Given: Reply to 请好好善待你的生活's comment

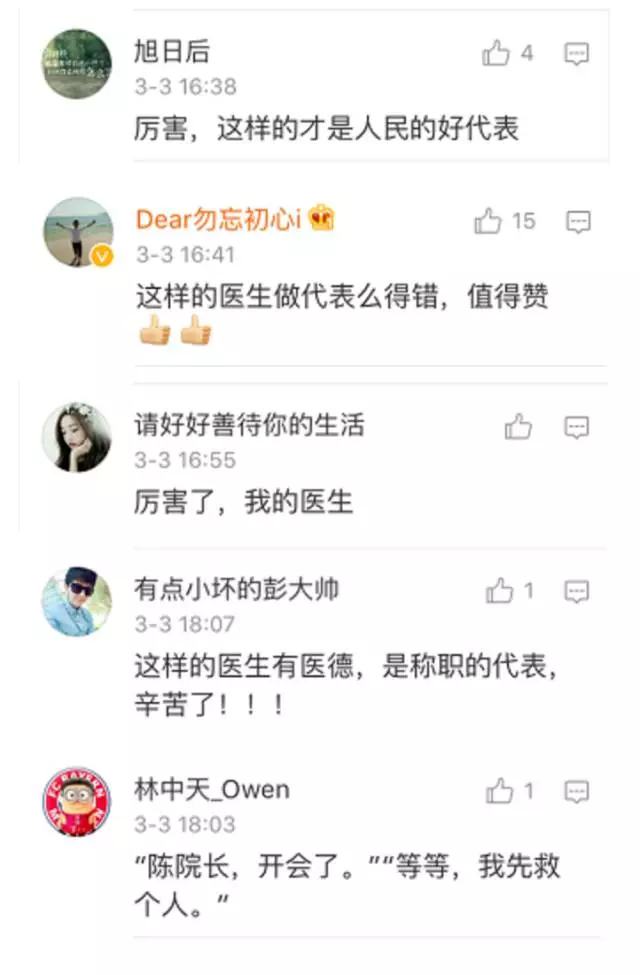Looking at the screenshot, I should point(577,428).
